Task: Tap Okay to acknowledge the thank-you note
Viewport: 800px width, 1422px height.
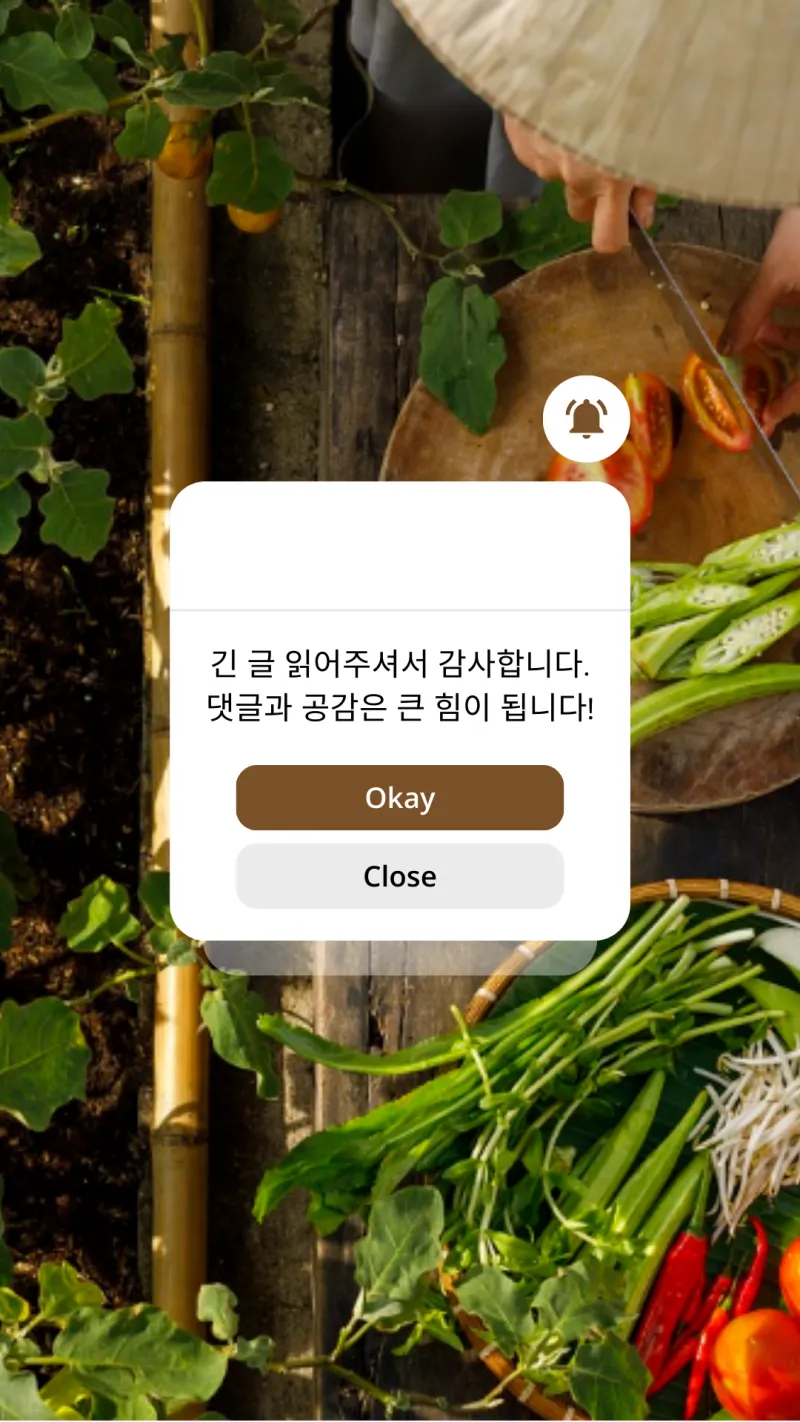Action: 399,797
